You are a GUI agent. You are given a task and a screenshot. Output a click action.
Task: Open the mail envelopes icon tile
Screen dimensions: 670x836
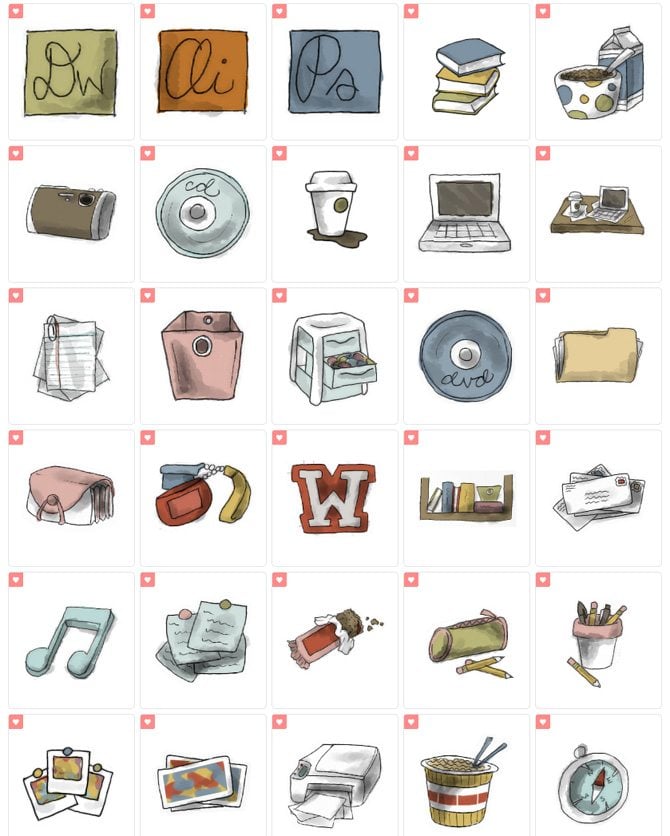(x=598, y=498)
